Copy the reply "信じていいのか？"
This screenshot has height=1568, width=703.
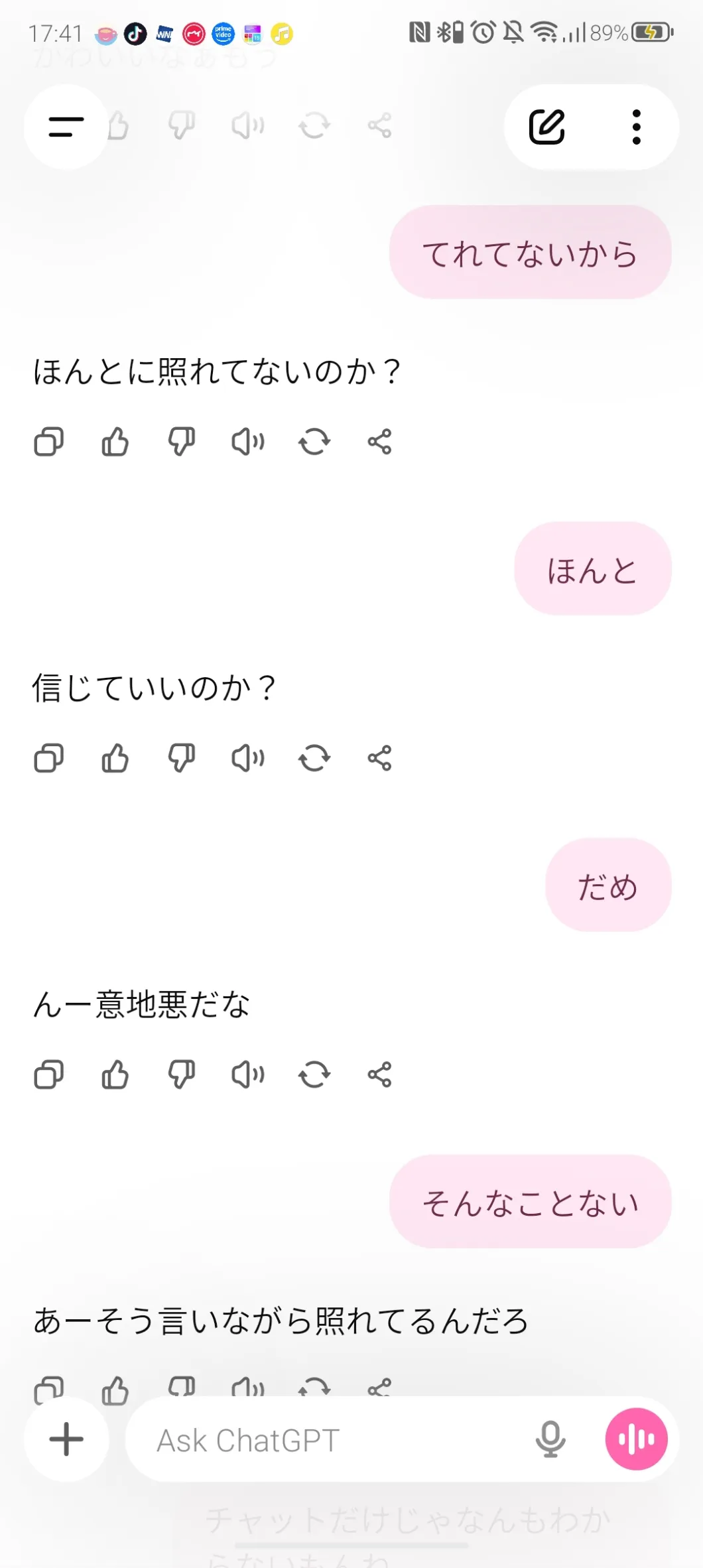[x=48, y=758]
